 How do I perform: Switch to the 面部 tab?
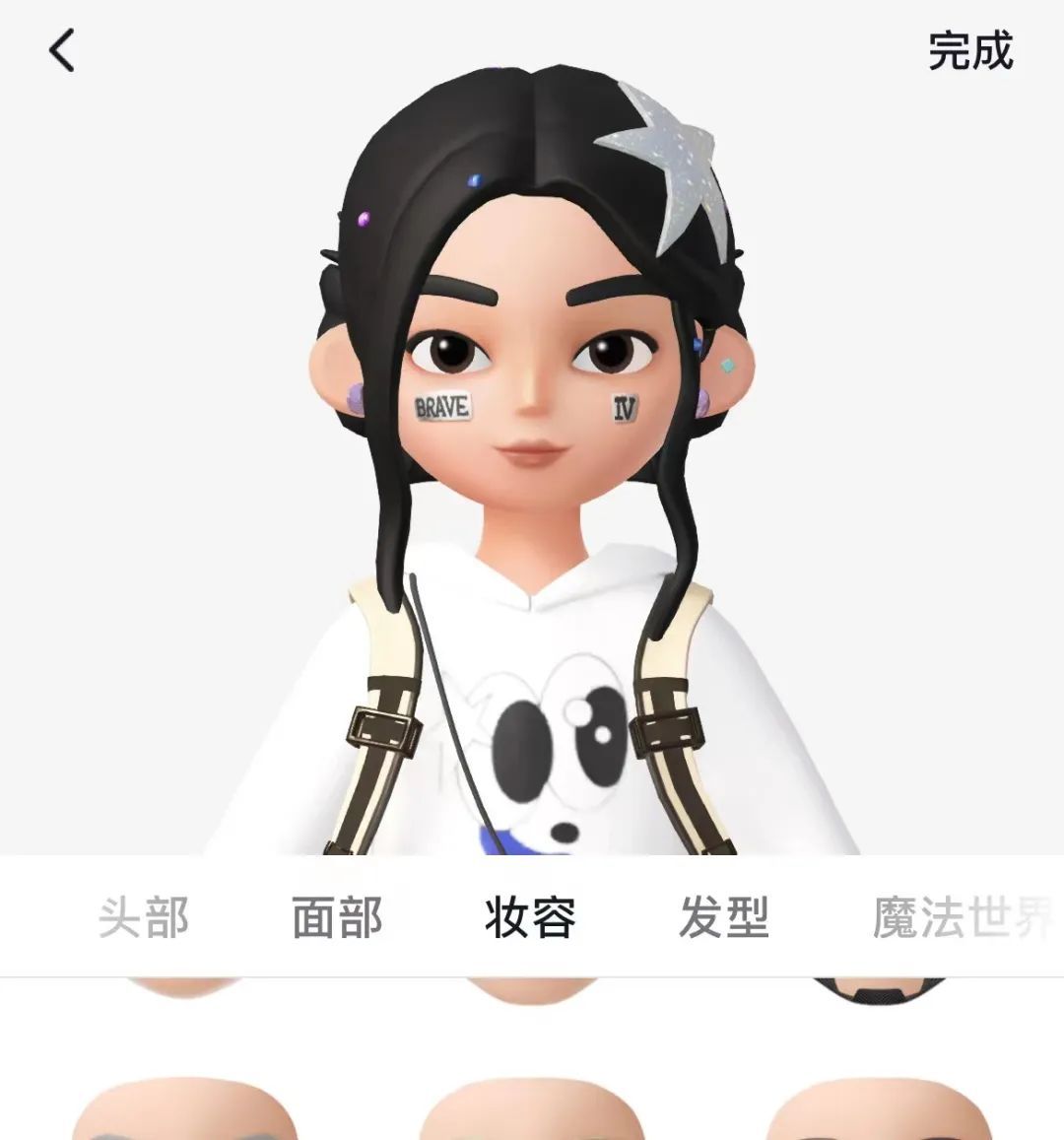[337, 917]
